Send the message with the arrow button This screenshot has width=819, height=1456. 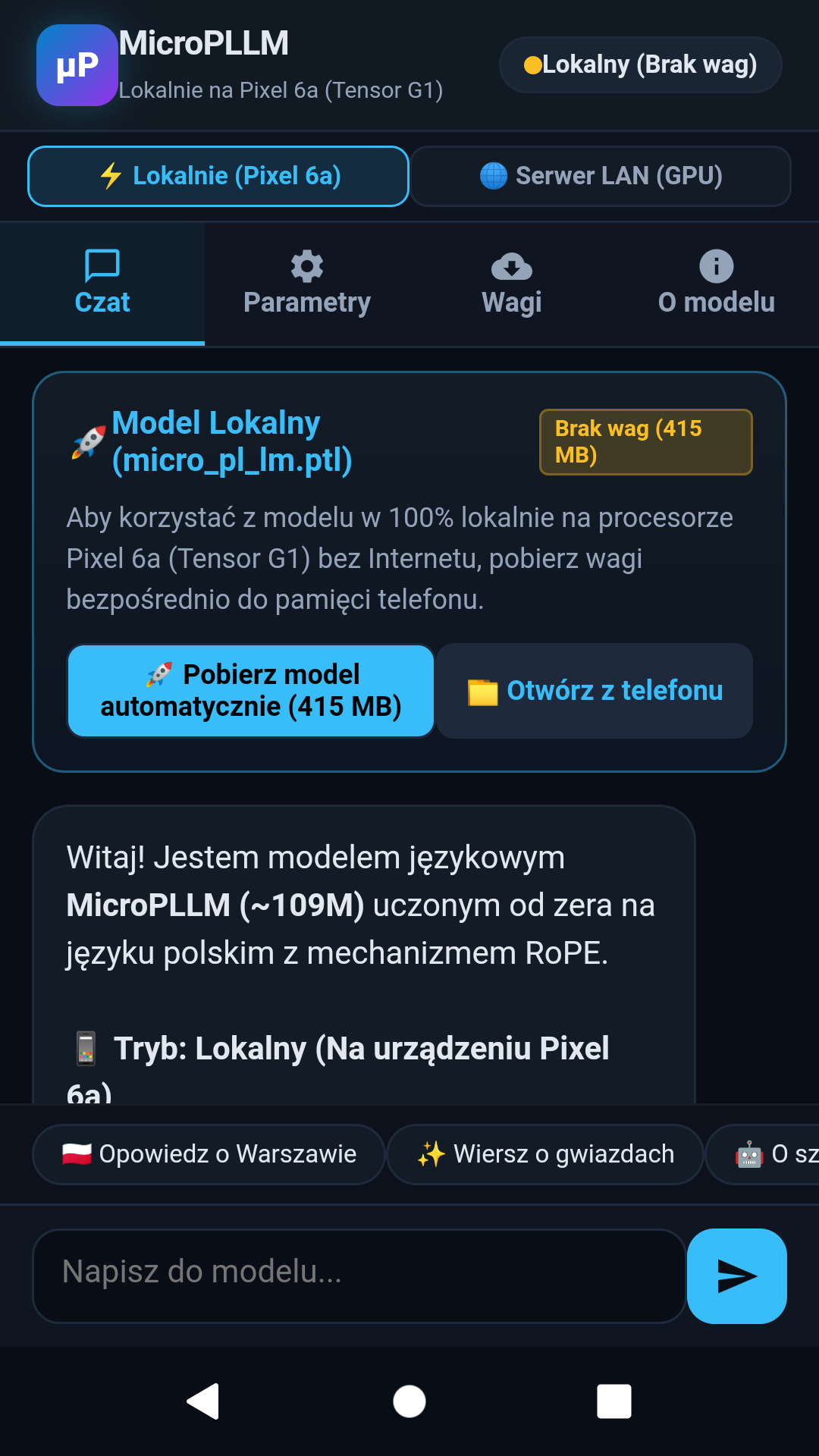(x=736, y=1276)
